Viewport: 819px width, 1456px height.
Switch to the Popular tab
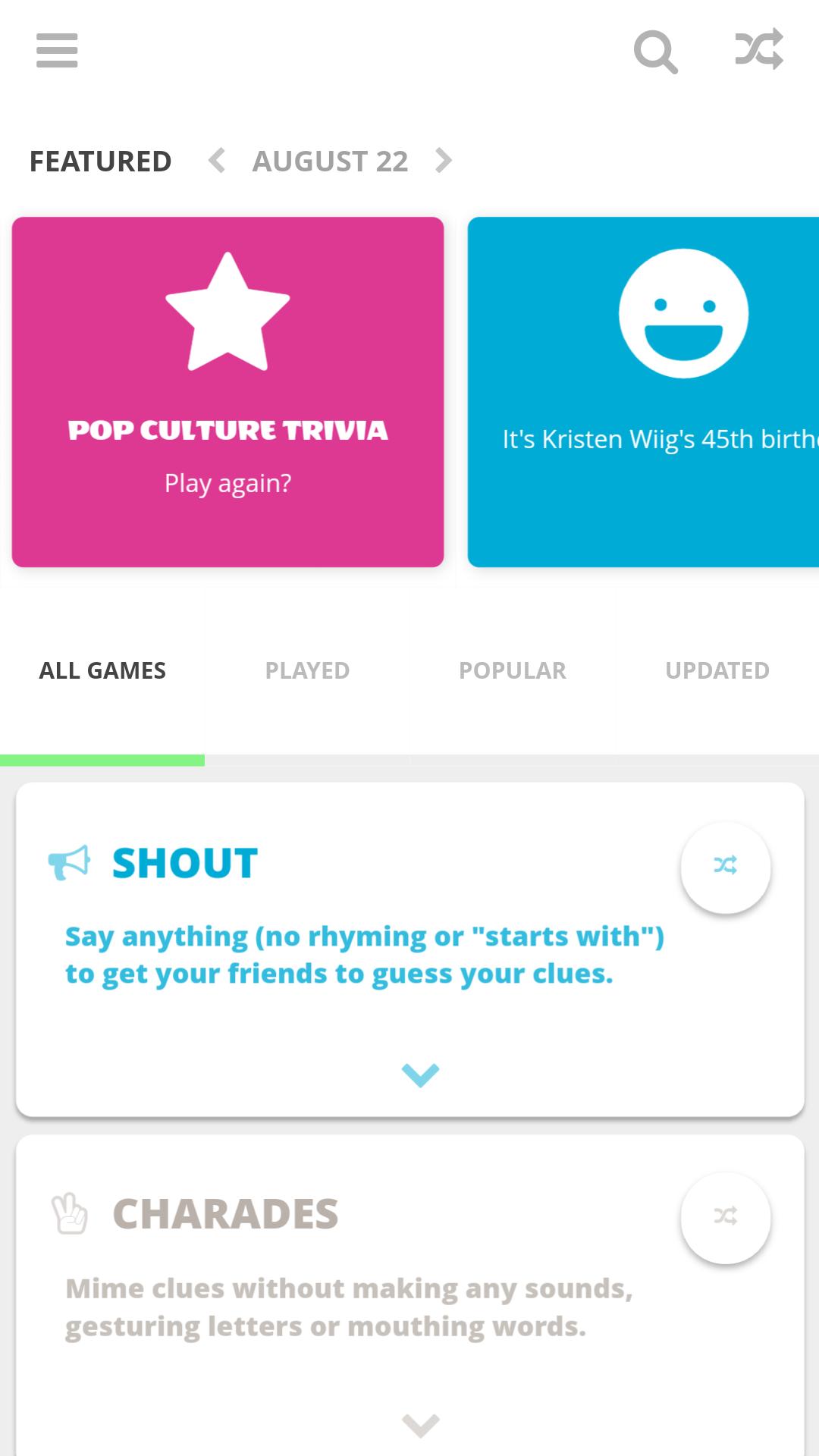coord(513,670)
